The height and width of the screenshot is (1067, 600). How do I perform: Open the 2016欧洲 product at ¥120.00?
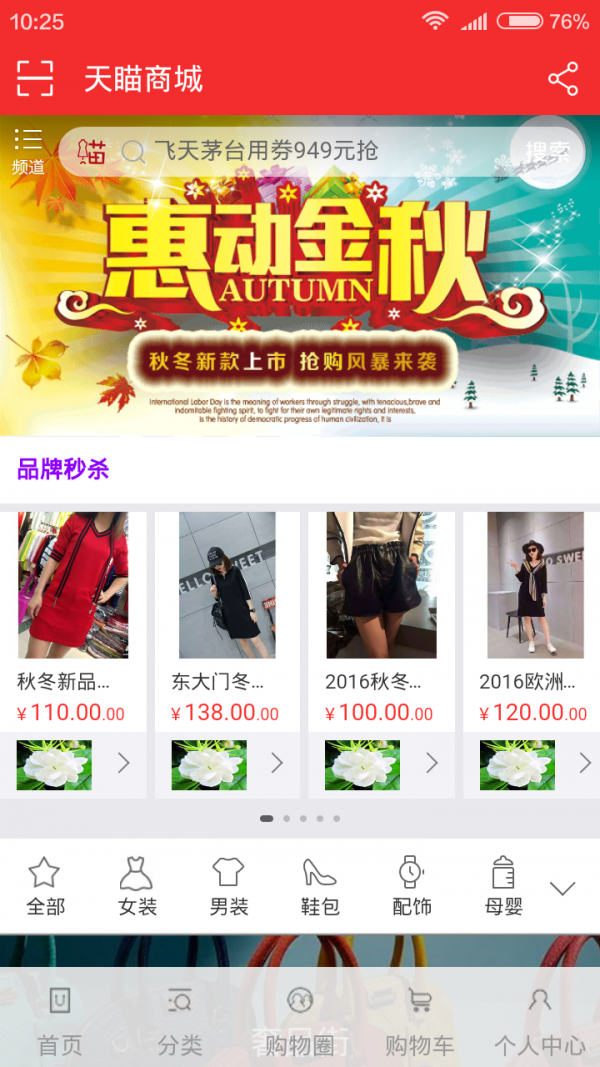pyautogui.click(x=535, y=620)
